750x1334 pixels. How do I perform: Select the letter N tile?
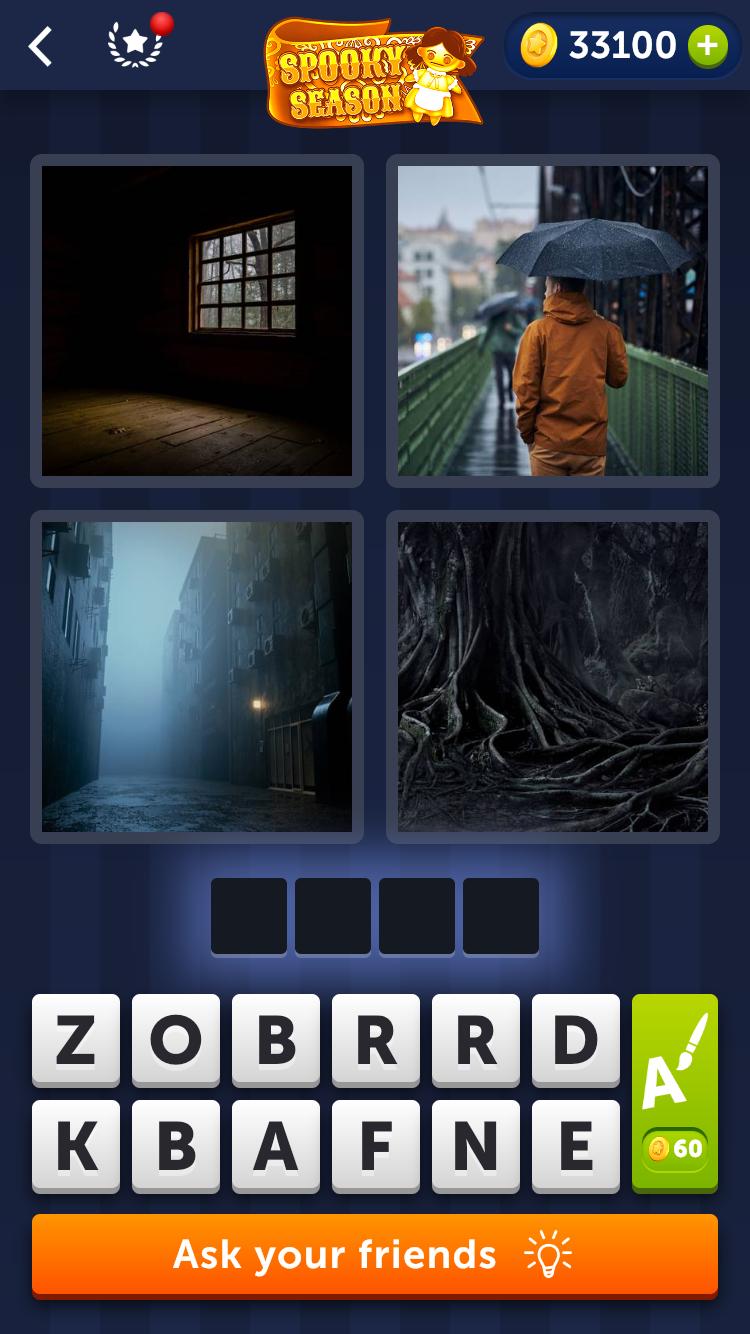coord(476,1146)
